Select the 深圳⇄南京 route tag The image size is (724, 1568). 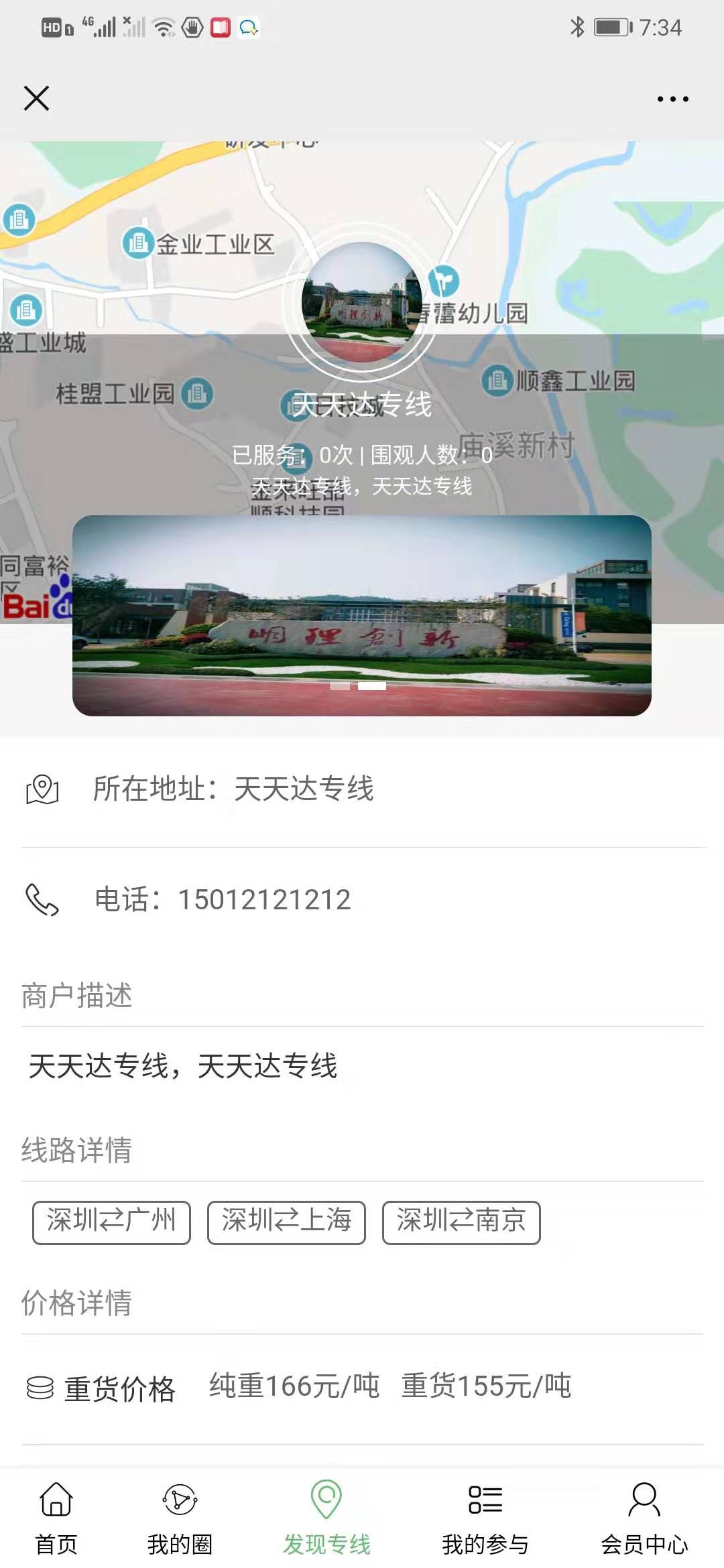point(463,1221)
